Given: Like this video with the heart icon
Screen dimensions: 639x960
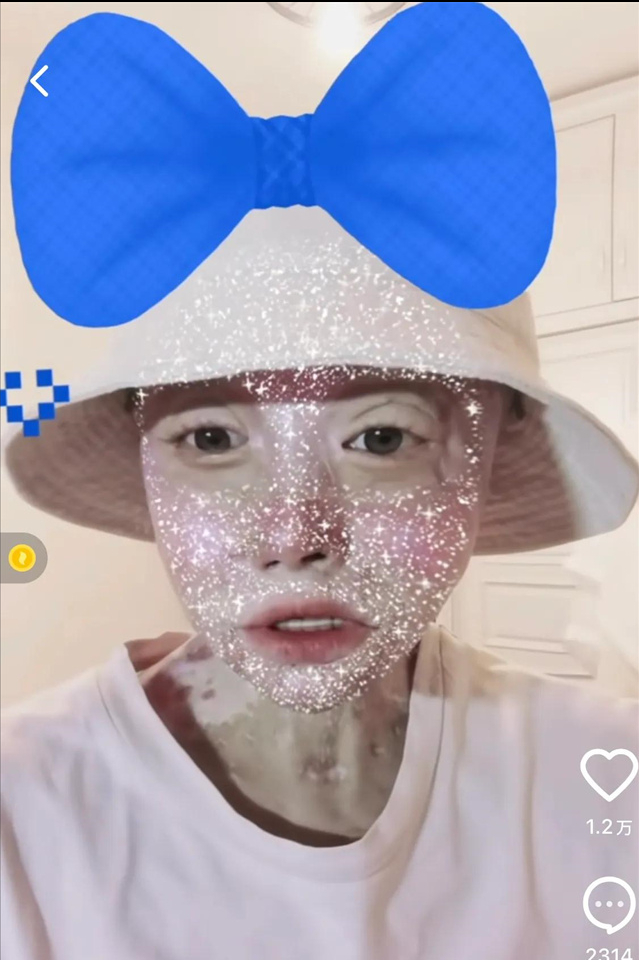Looking at the screenshot, I should point(608,775).
